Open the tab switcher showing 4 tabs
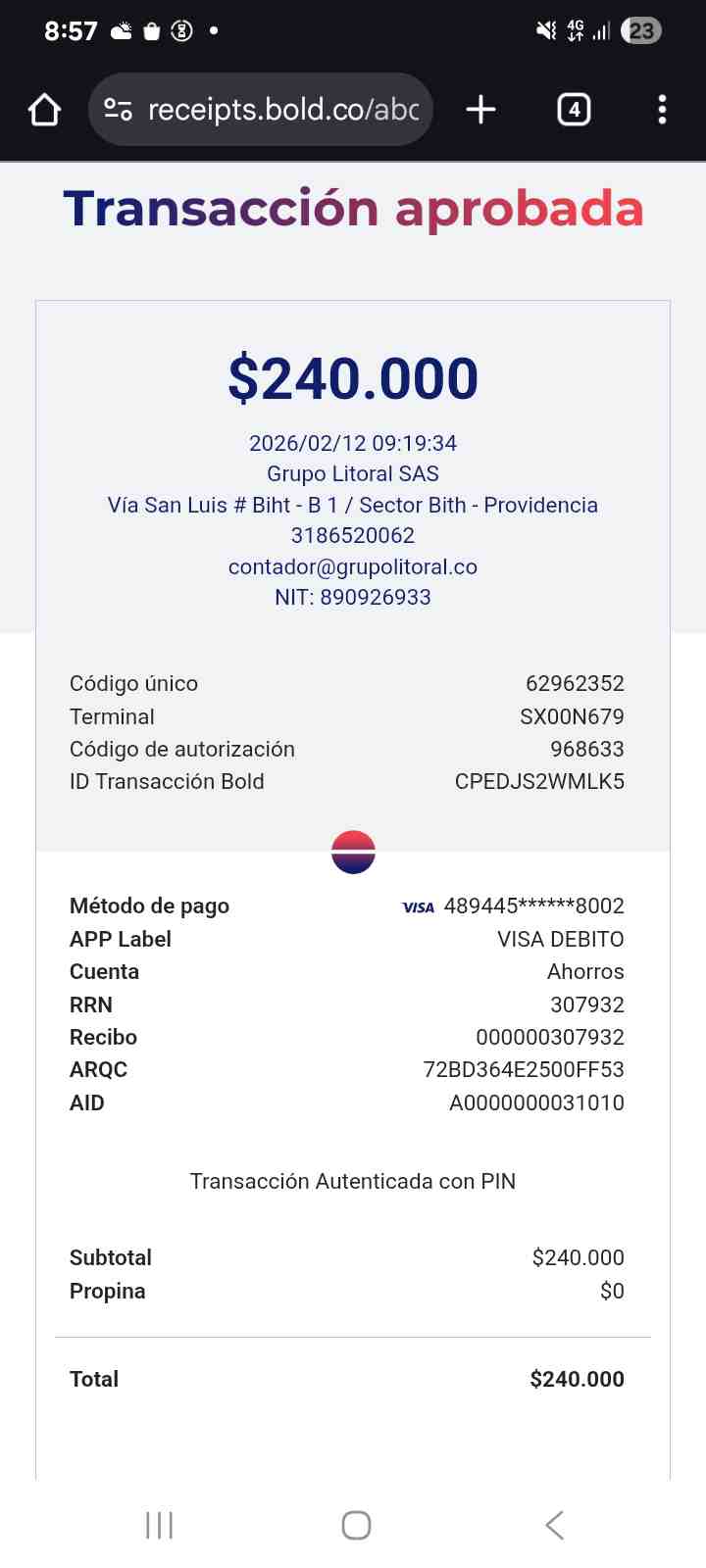Image resolution: width=706 pixels, height=1568 pixels. 574,110
